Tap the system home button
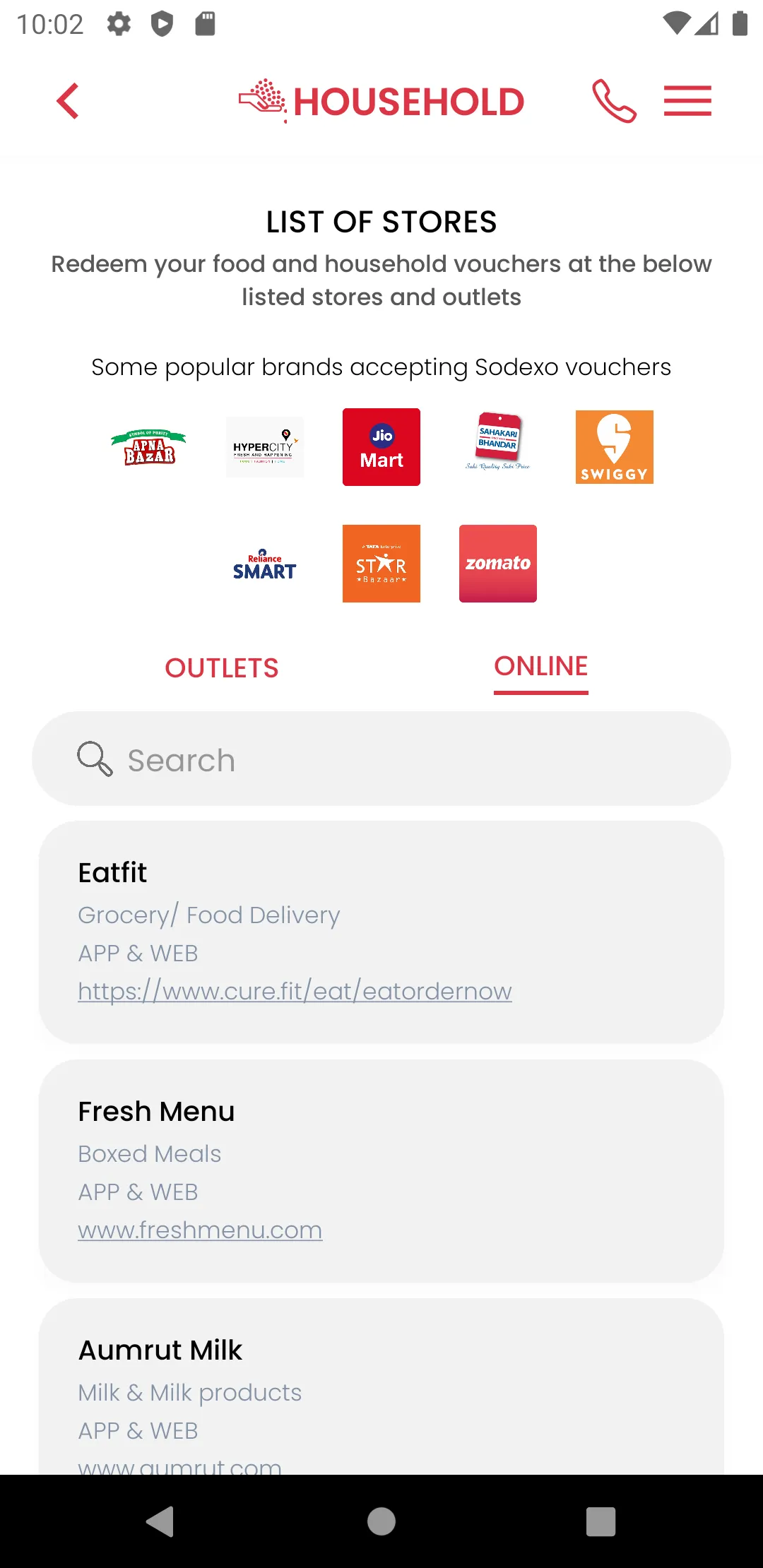 (x=381, y=1521)
